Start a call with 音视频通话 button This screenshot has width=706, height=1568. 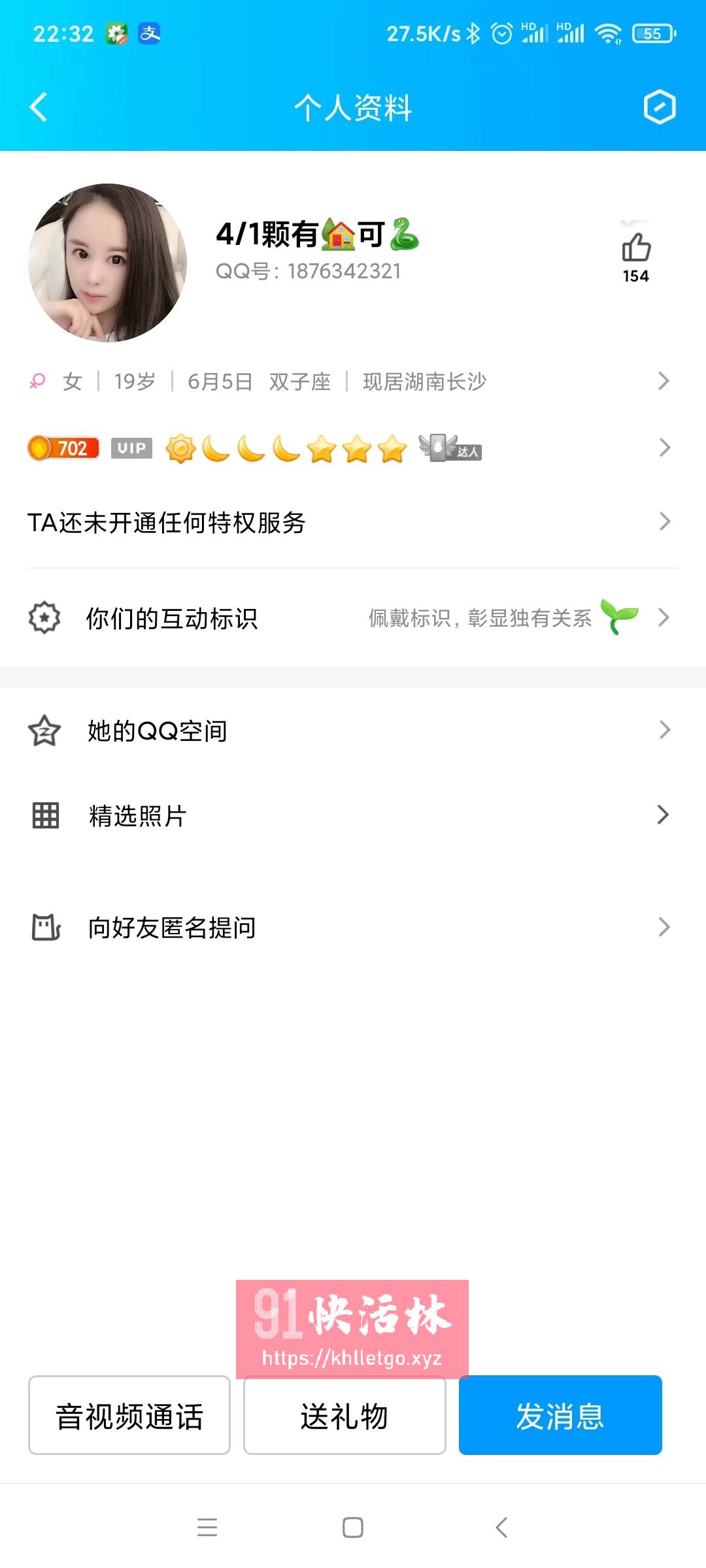click(129, 1415)
